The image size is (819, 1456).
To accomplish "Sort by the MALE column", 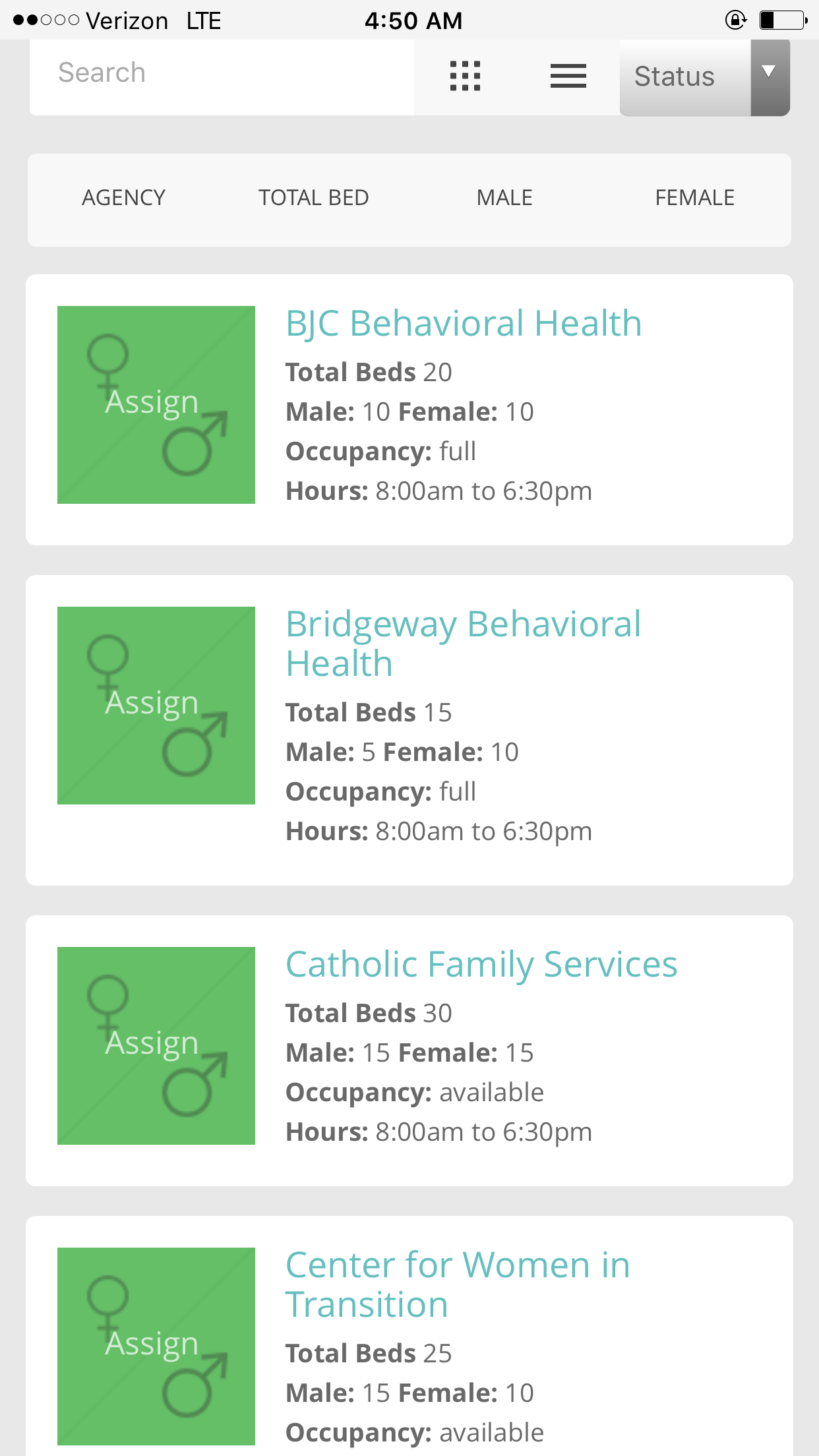I will click(x=504, y=198).
